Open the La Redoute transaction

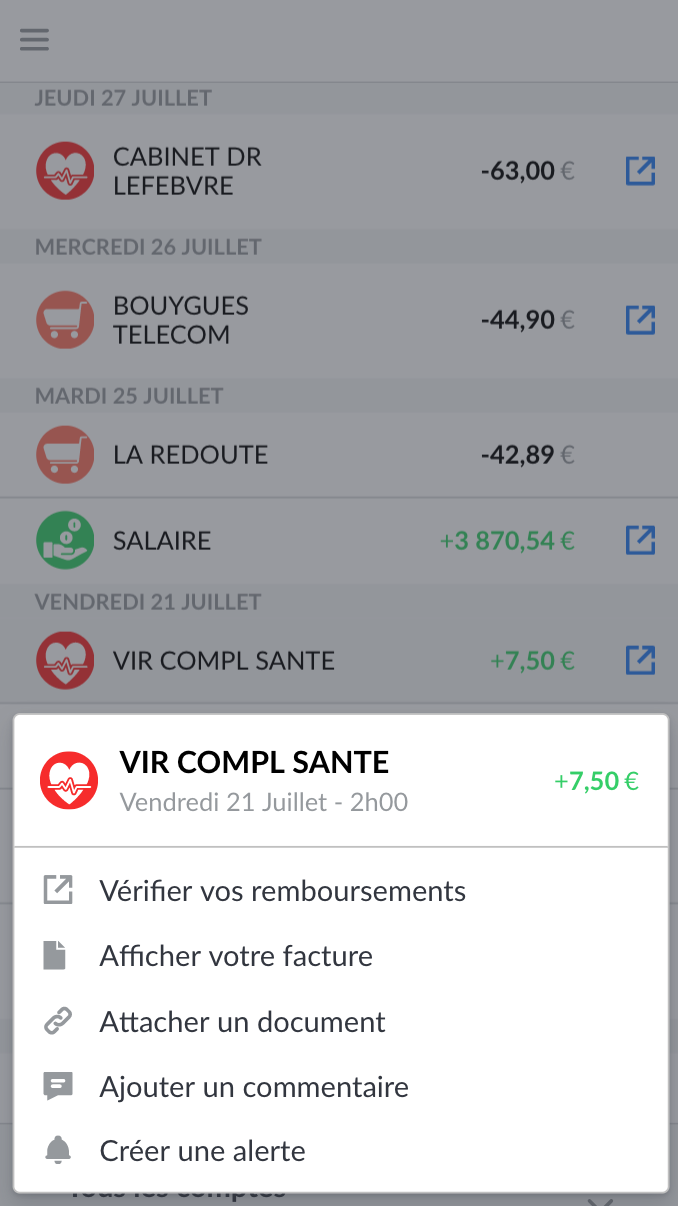[x=300, y=455]
